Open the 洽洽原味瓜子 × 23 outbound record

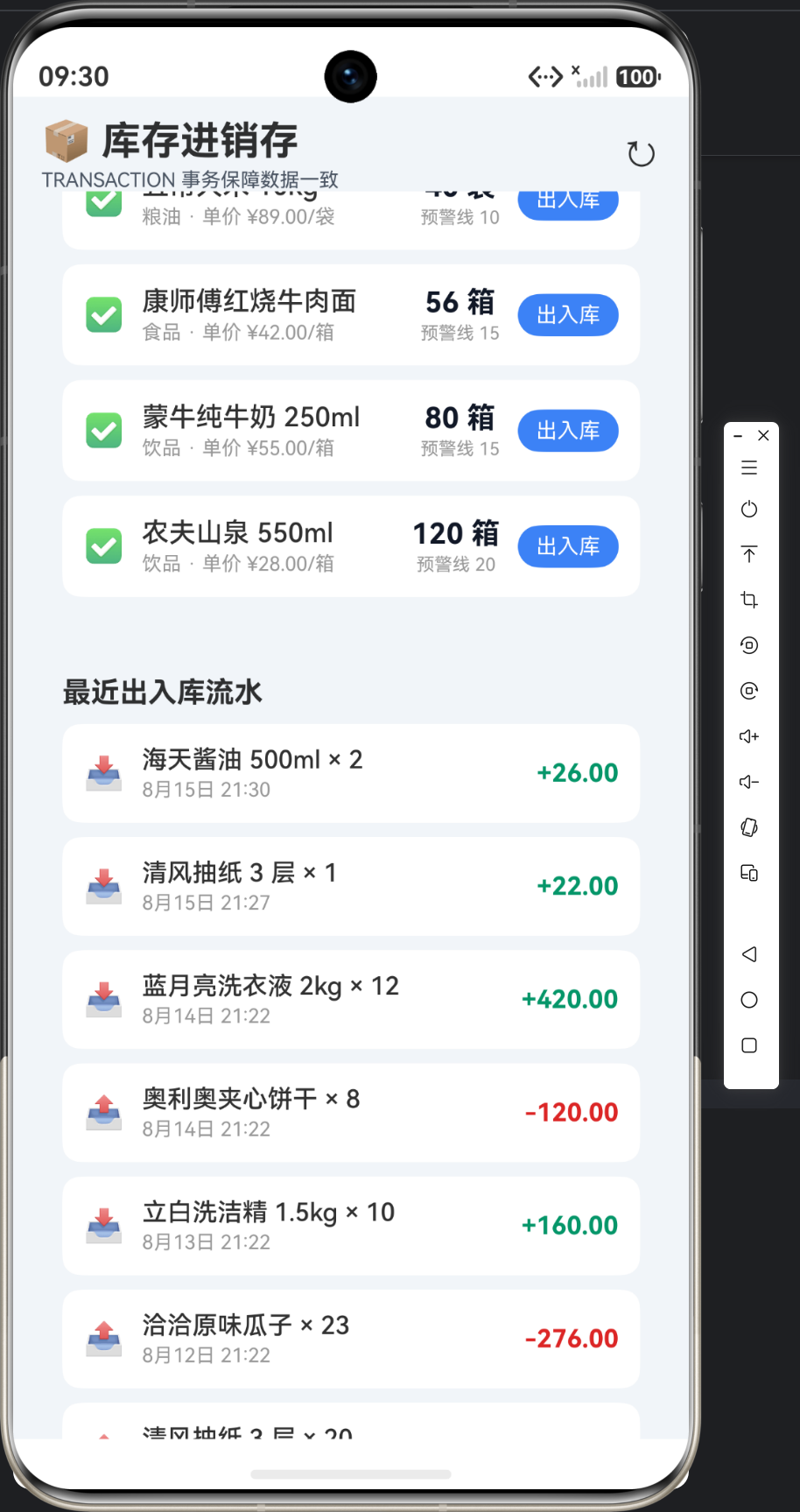(351, 1339)
